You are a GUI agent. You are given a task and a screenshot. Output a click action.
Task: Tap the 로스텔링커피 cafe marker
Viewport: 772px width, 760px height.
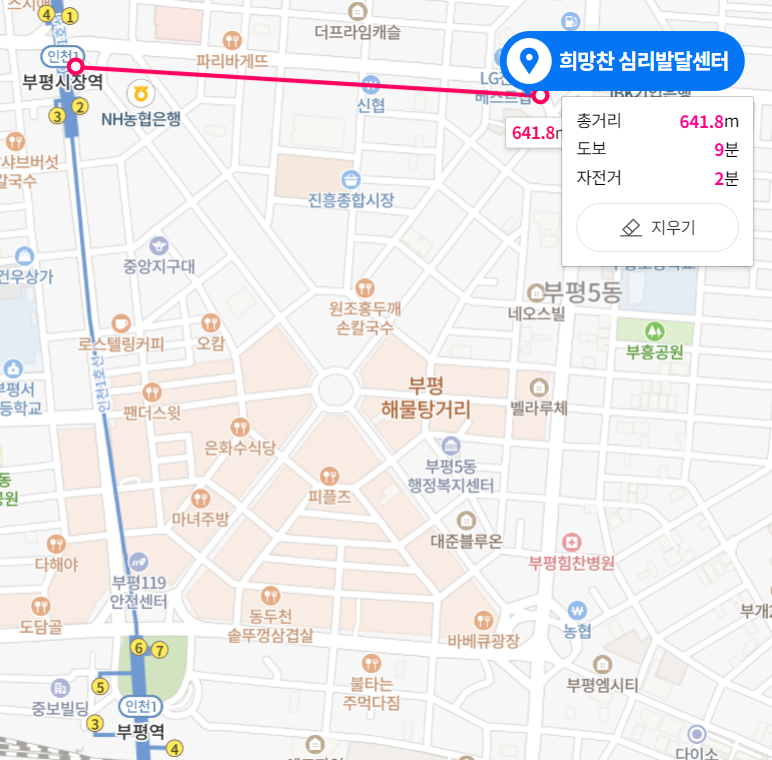click(121, 323)
